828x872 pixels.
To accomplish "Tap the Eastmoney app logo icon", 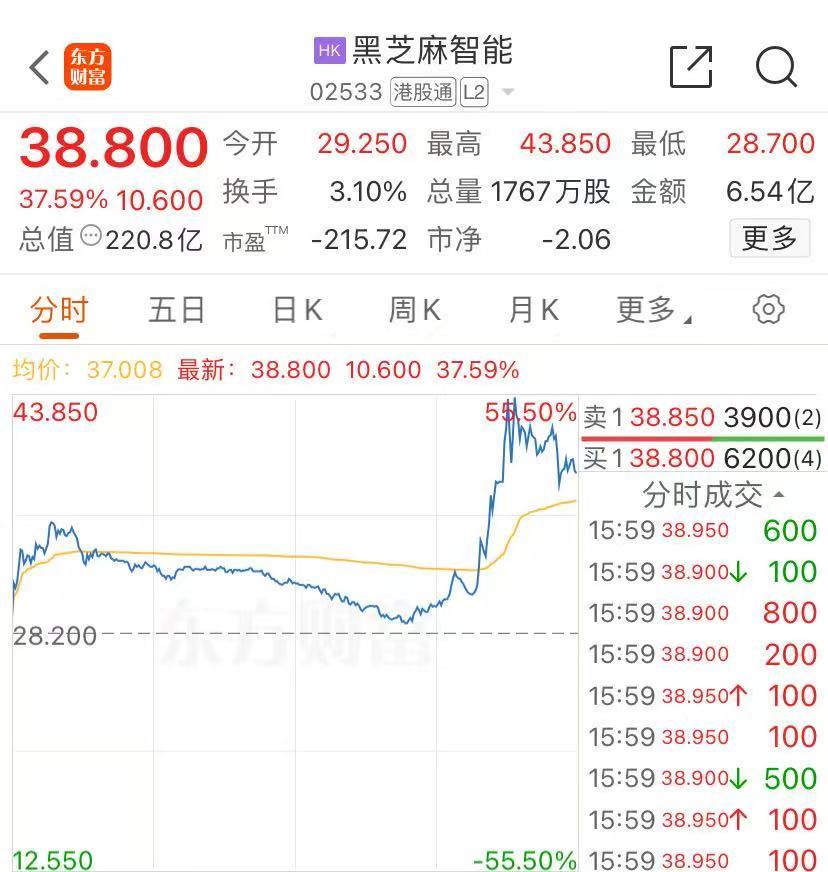I will 87,67.
